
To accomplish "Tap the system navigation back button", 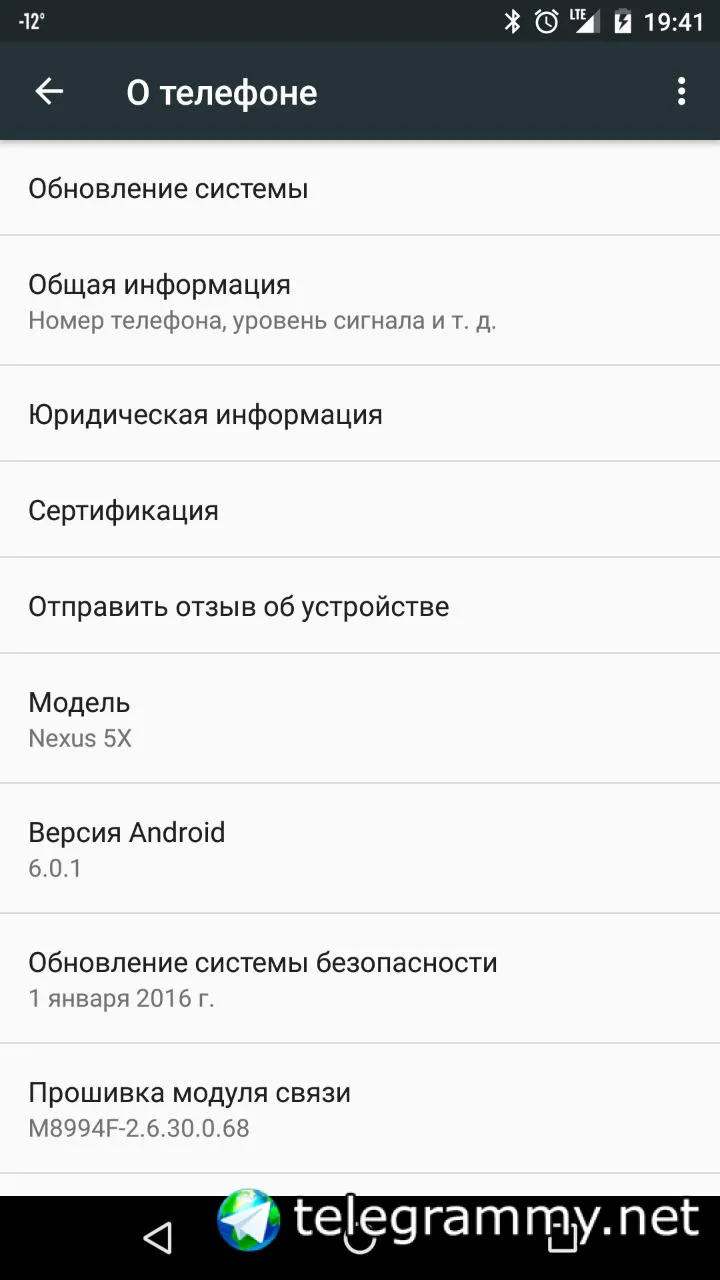I will [158, 1238].
